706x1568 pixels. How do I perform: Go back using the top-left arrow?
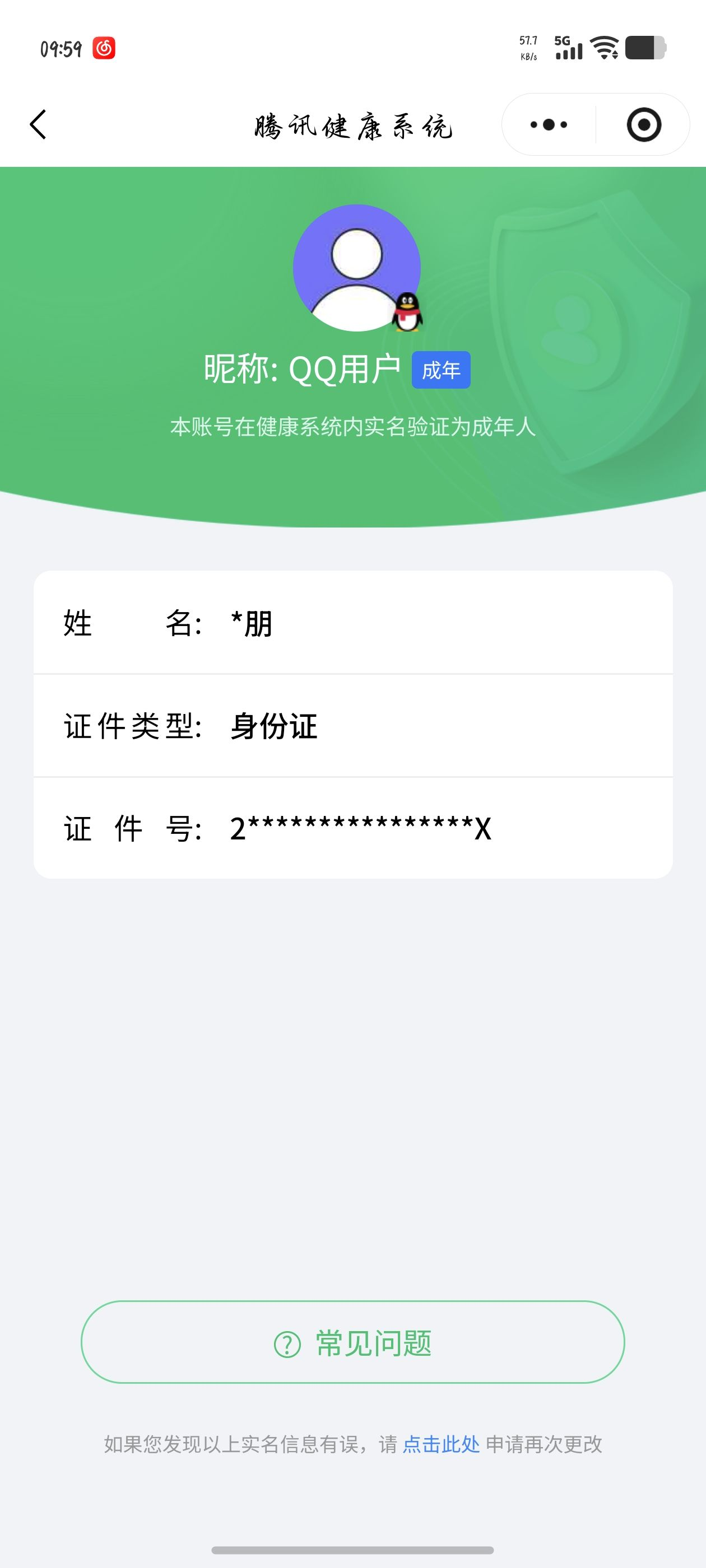pyautogui.click(x=38, y=125)
